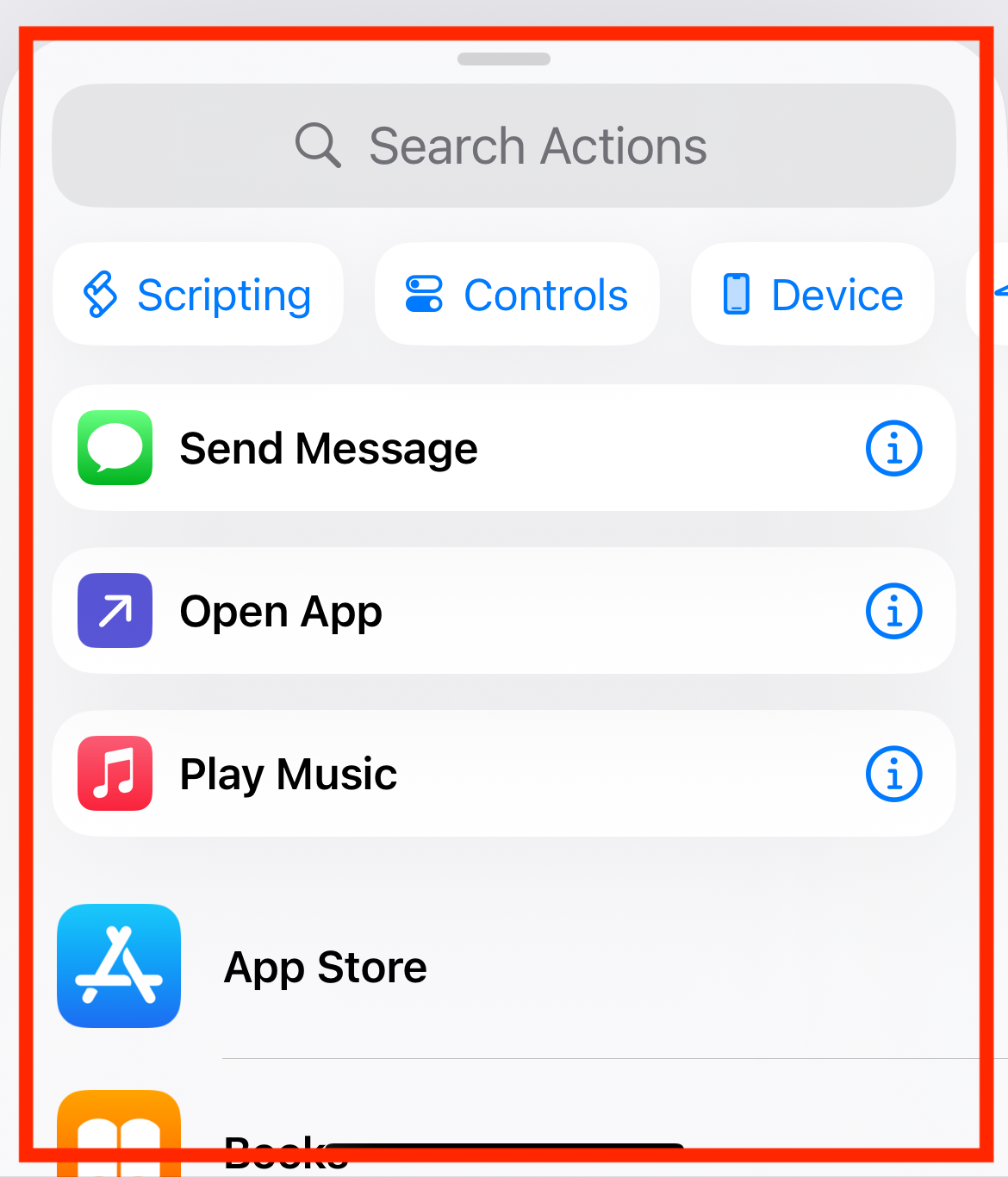Open info for the Send Message action

coord(893,448)
